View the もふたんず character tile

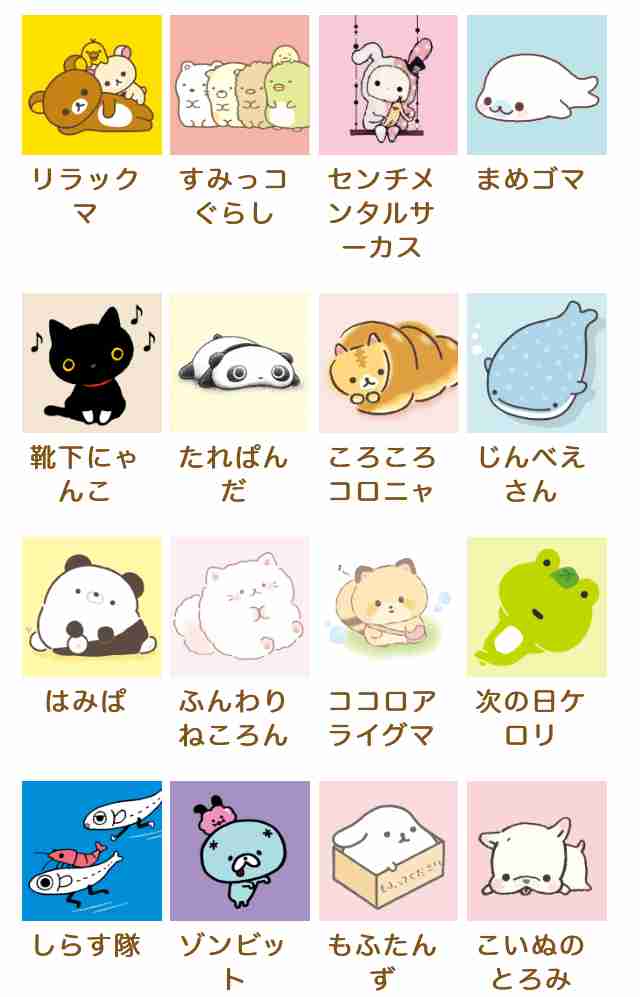pos(388,851)
